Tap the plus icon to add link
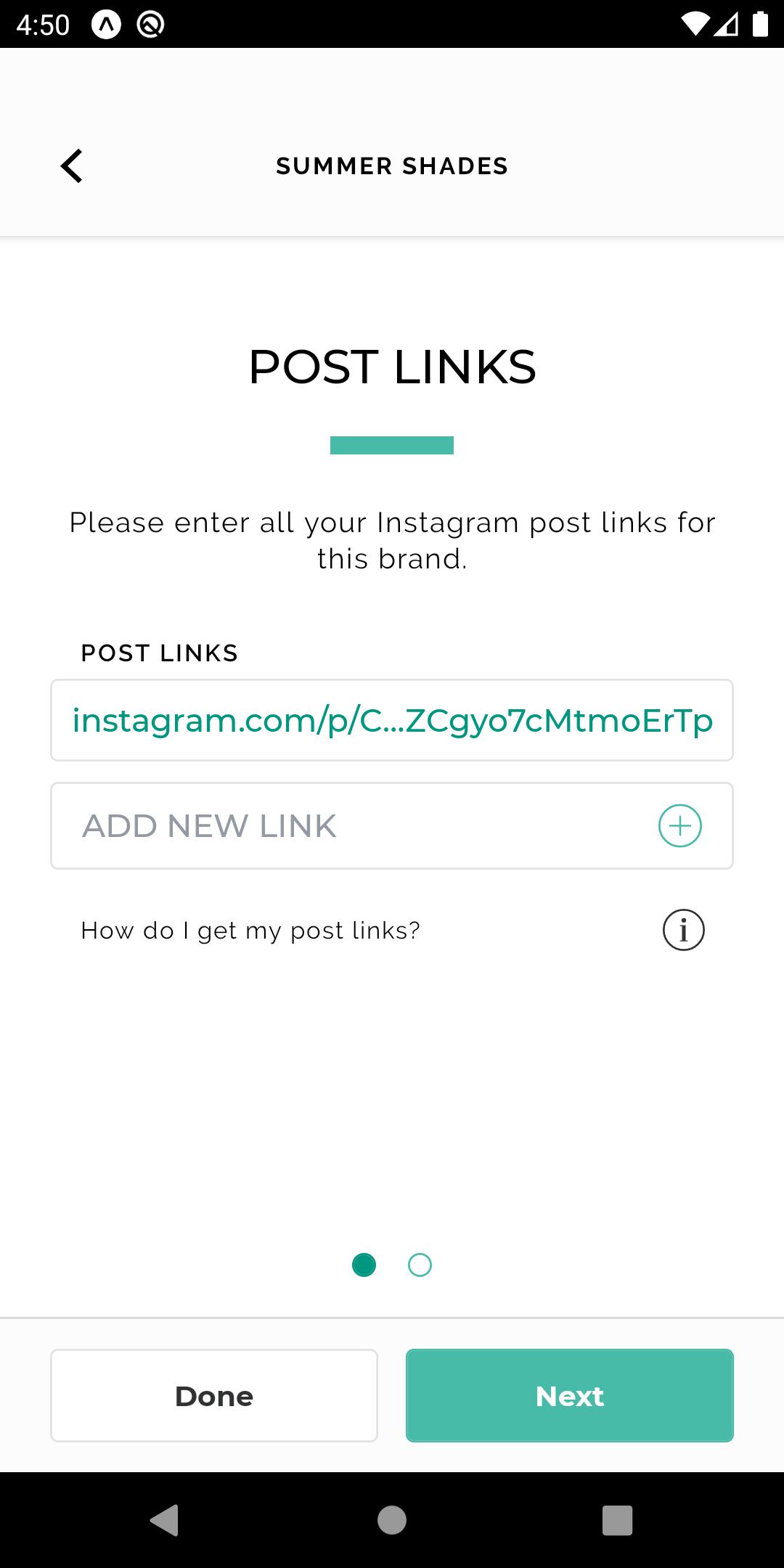 tap(679, 826)
